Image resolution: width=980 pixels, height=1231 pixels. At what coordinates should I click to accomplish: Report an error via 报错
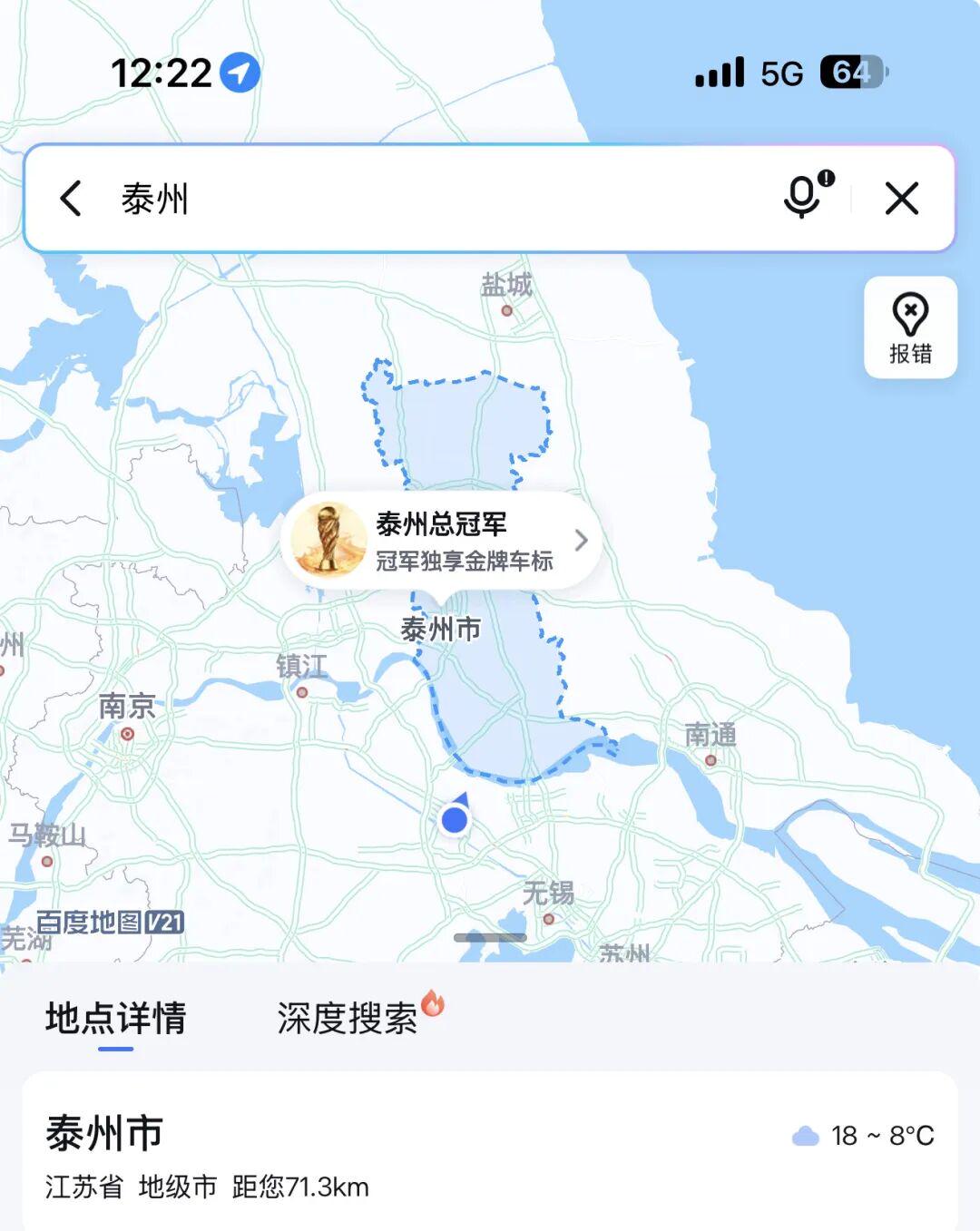[x=910, y=327]
